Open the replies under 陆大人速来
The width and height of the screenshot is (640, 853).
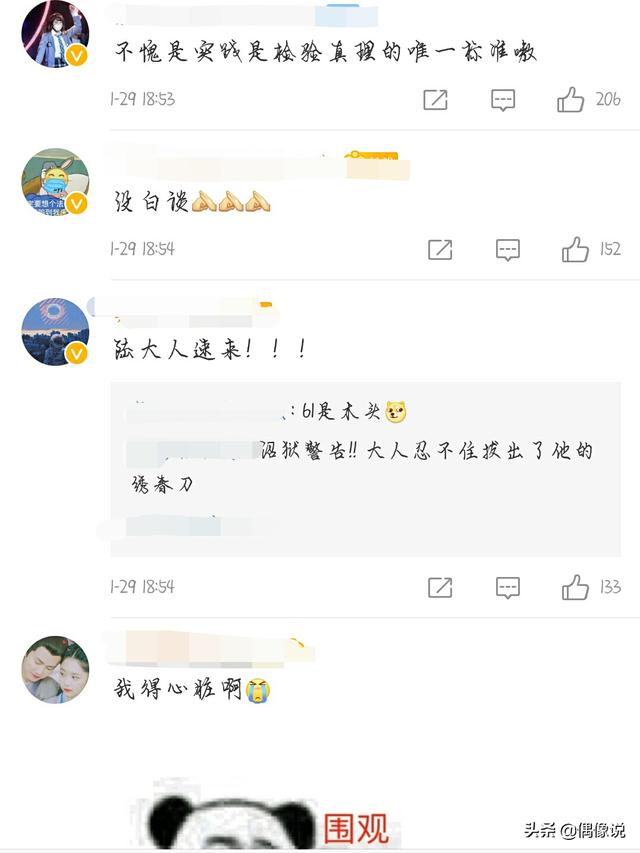(365, 468)
